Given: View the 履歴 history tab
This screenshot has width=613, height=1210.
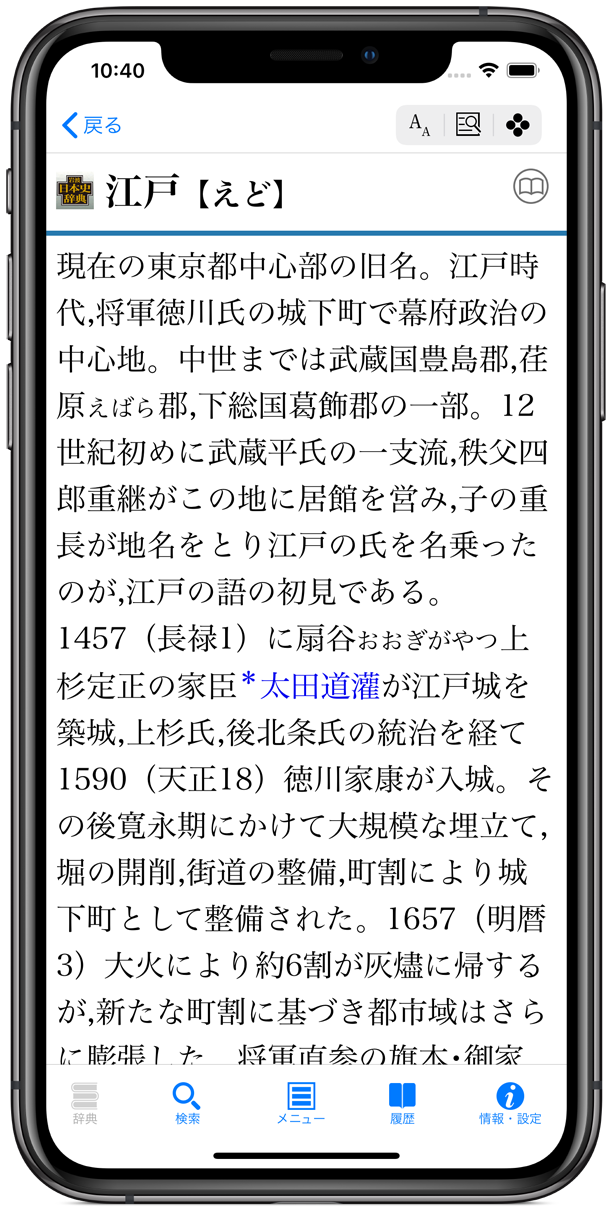Looking at the screenshot, I should tap(402, 1103).
